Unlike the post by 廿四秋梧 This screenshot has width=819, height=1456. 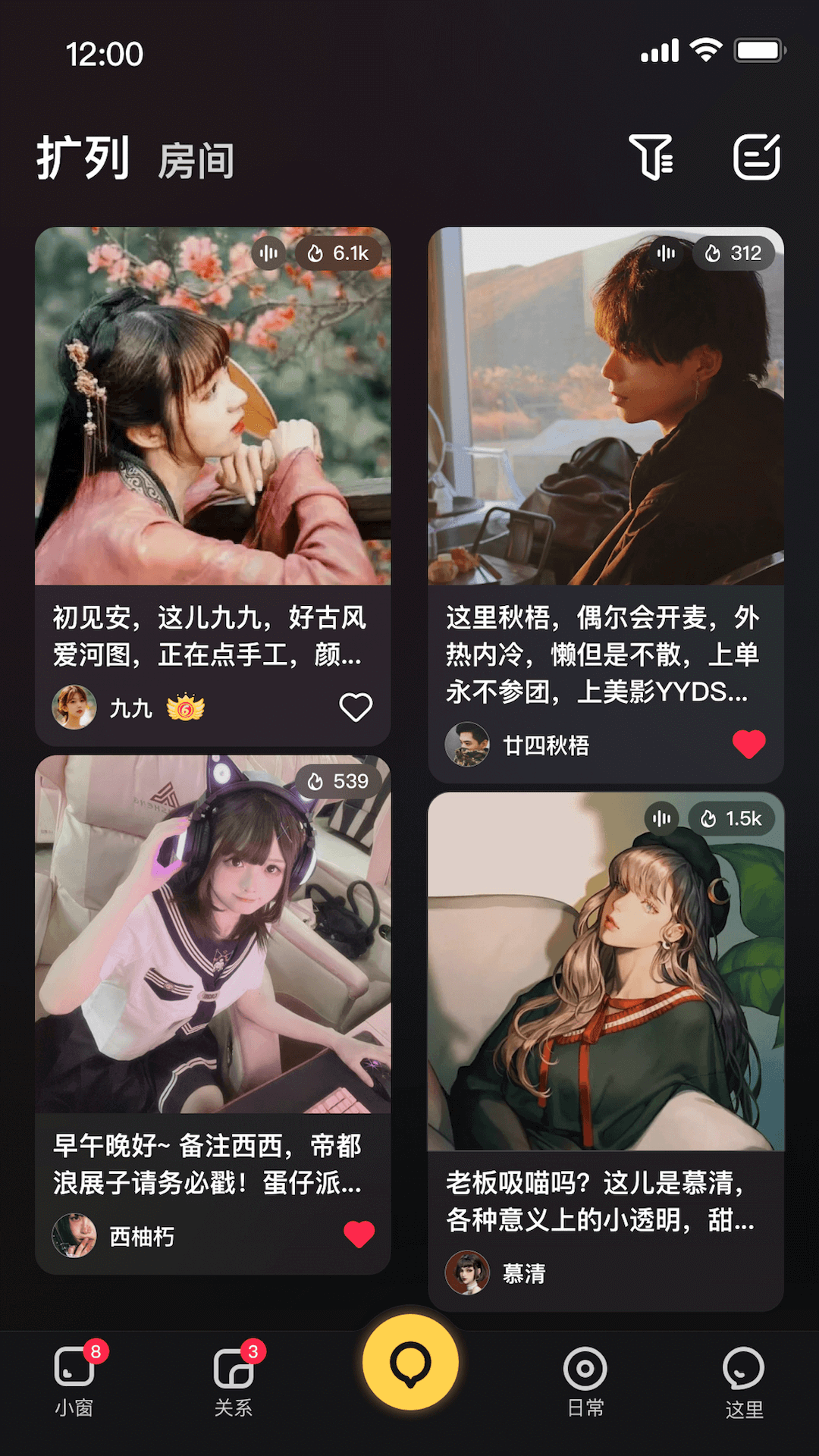(748, 745)
